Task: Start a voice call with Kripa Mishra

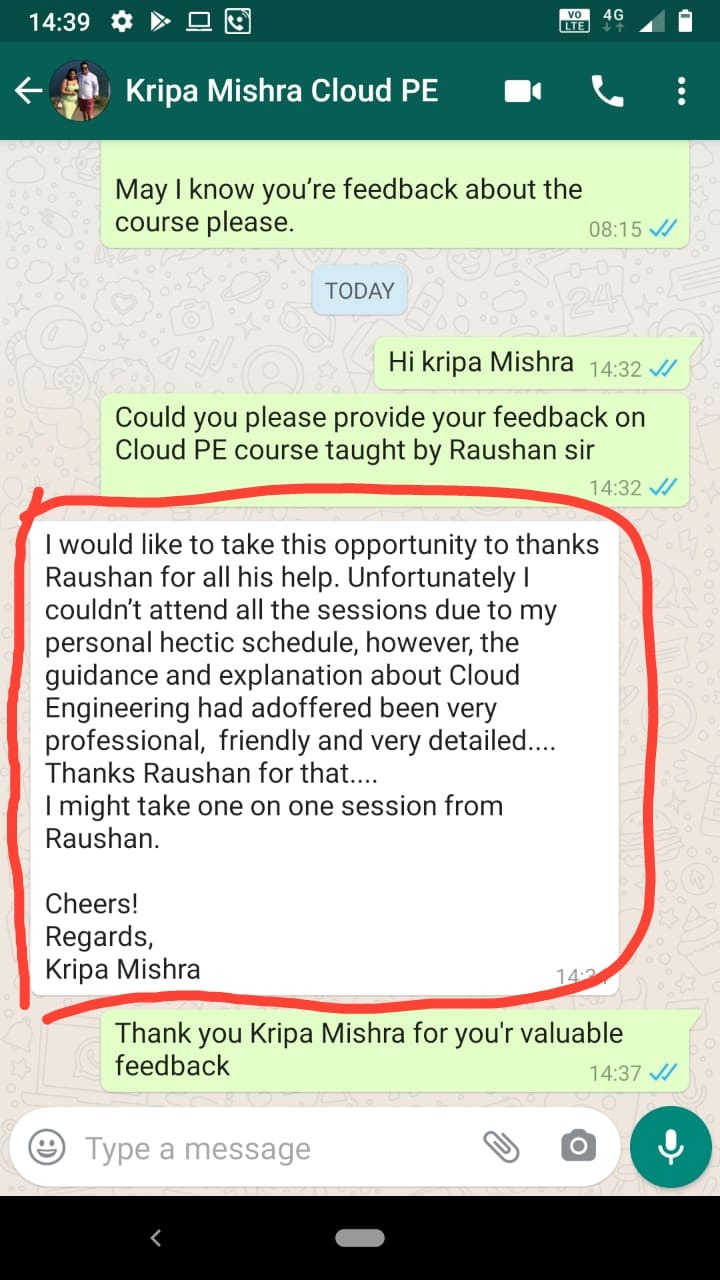Action: (x=607, y=91)
